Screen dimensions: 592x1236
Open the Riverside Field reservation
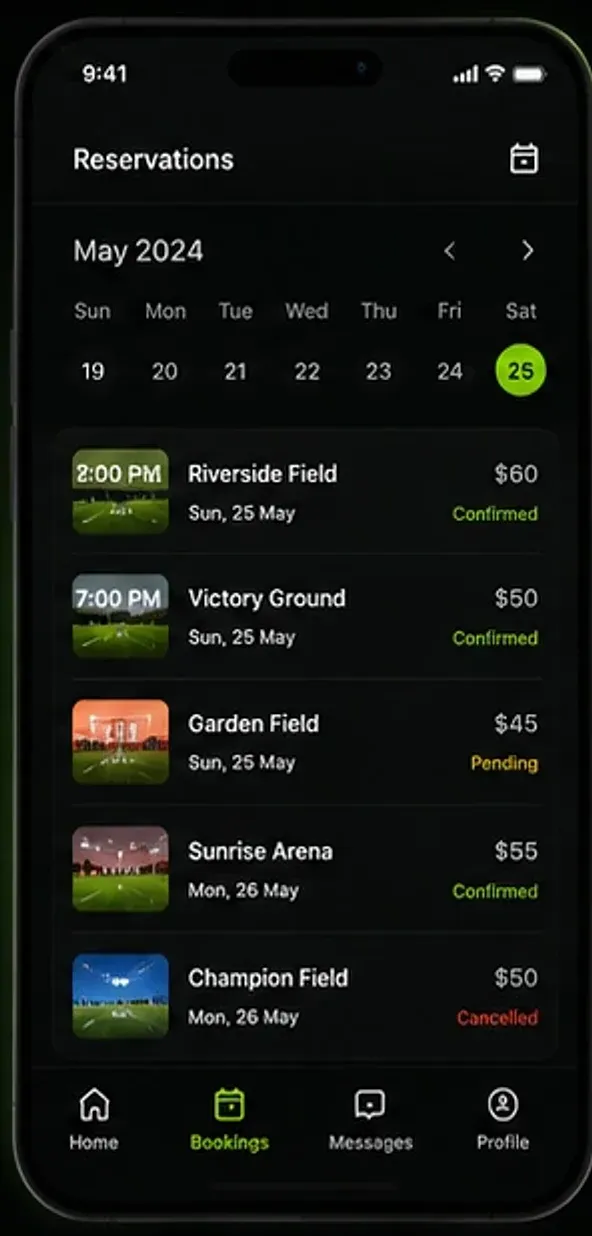pos(305,491)
